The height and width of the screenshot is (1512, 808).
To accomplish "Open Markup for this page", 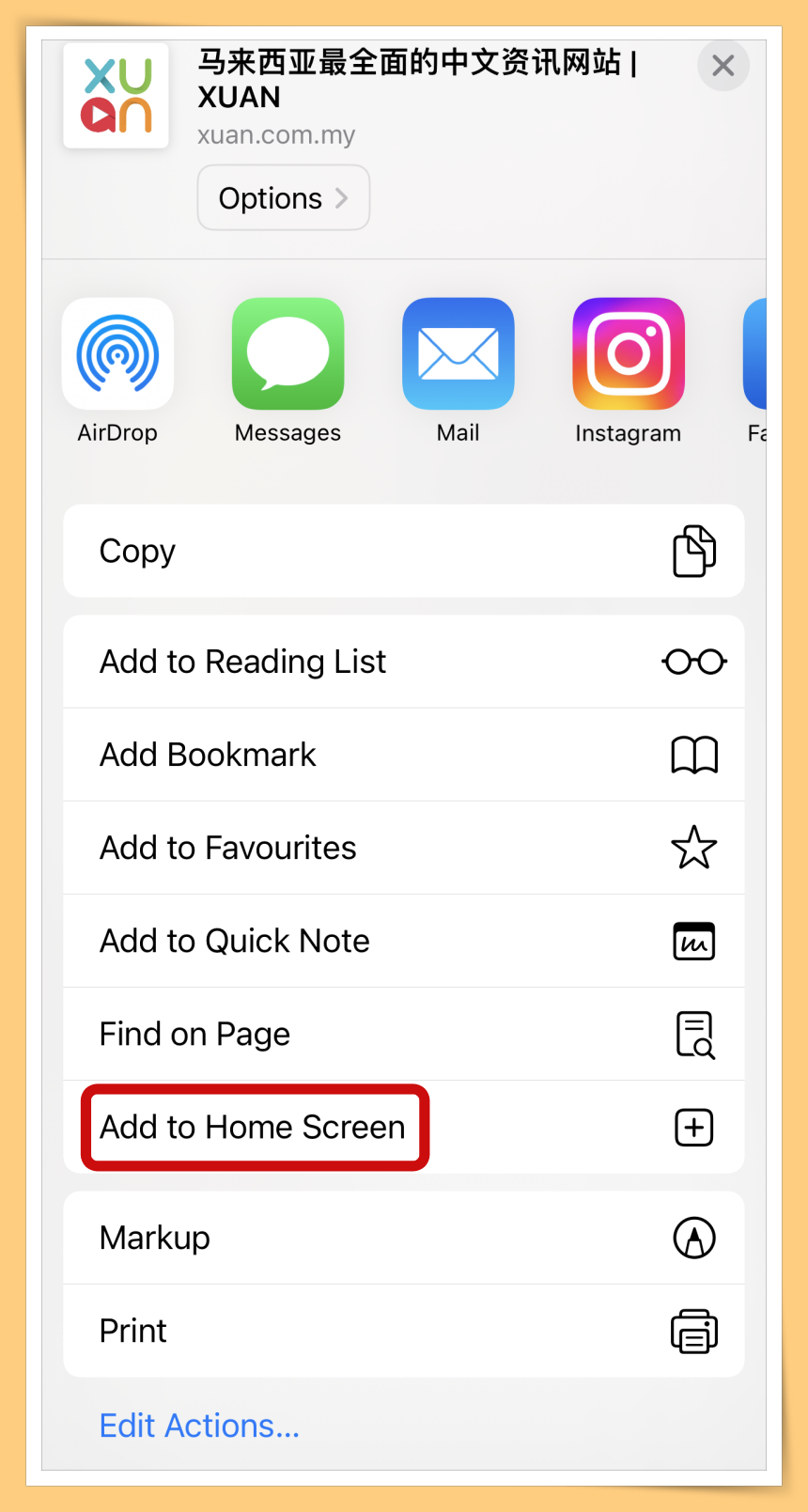I will coord(403,1238).
